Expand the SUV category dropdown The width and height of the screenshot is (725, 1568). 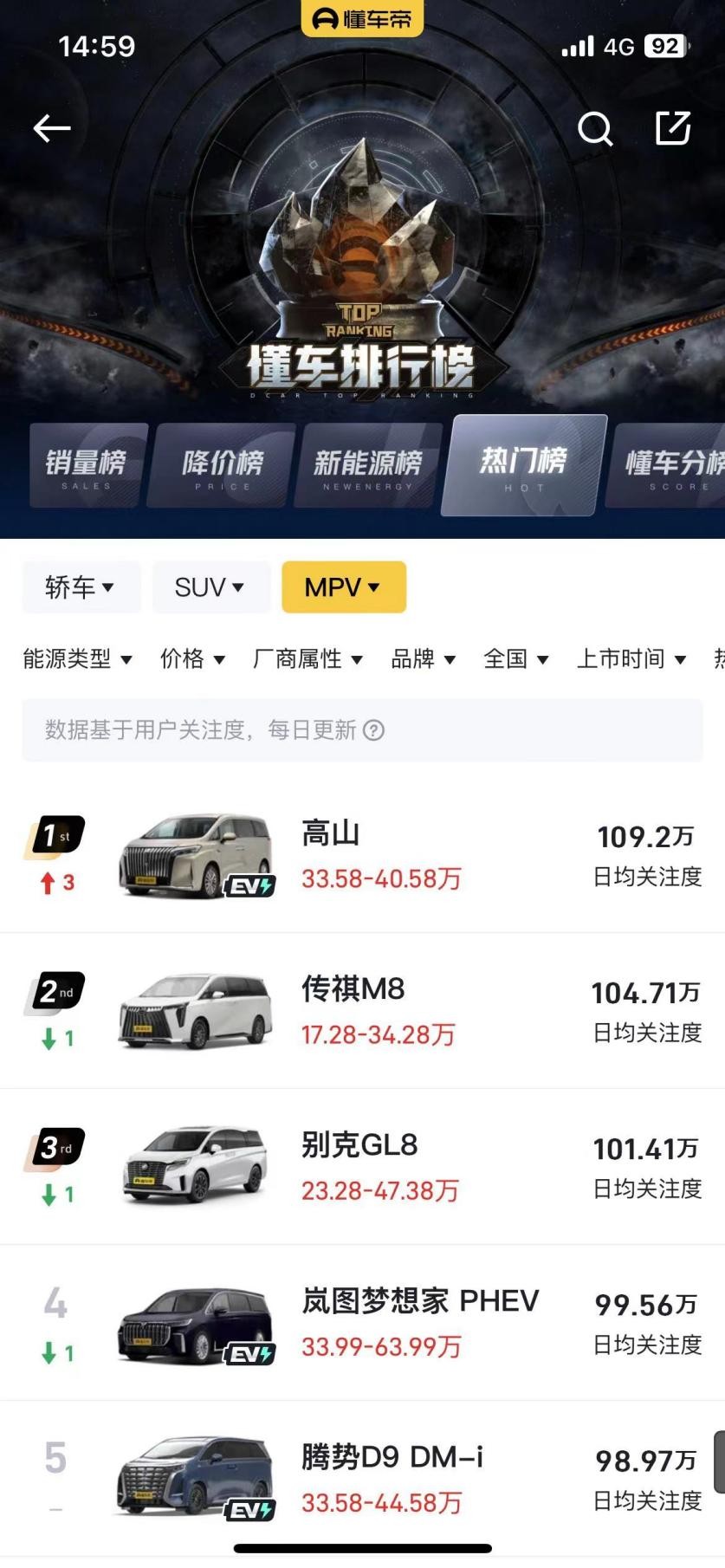(210, 587)
